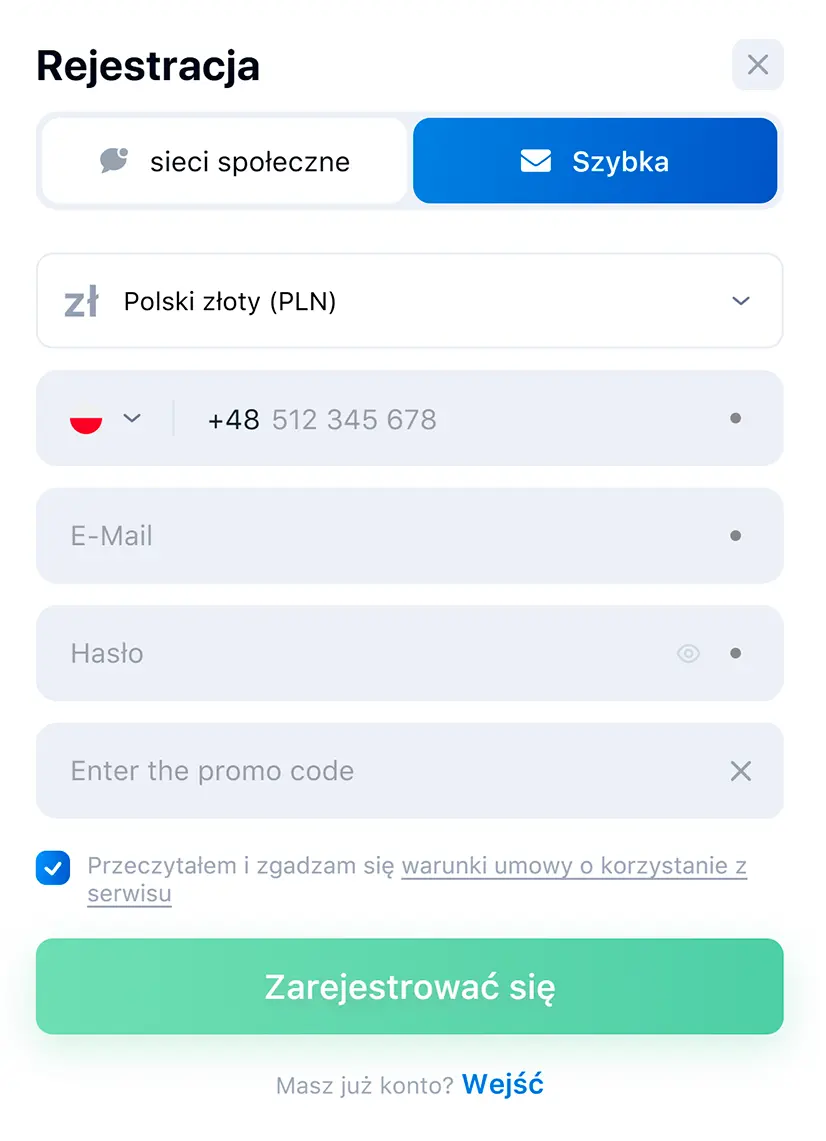
Task: Show password with the eye icon
Action: click(688, 654)
